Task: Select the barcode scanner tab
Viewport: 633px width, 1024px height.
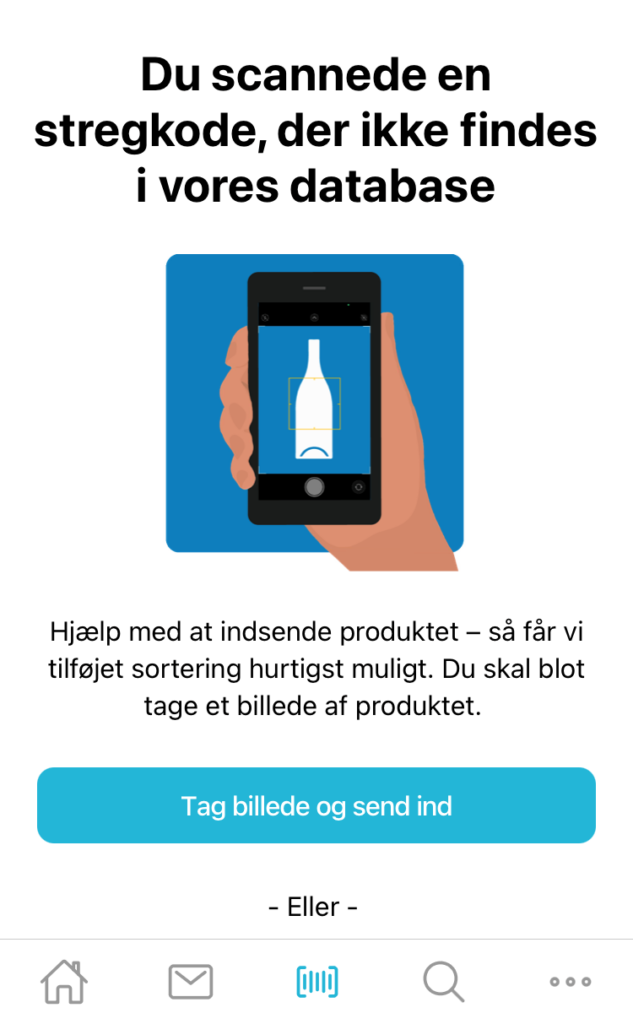Action: point(317,982)
